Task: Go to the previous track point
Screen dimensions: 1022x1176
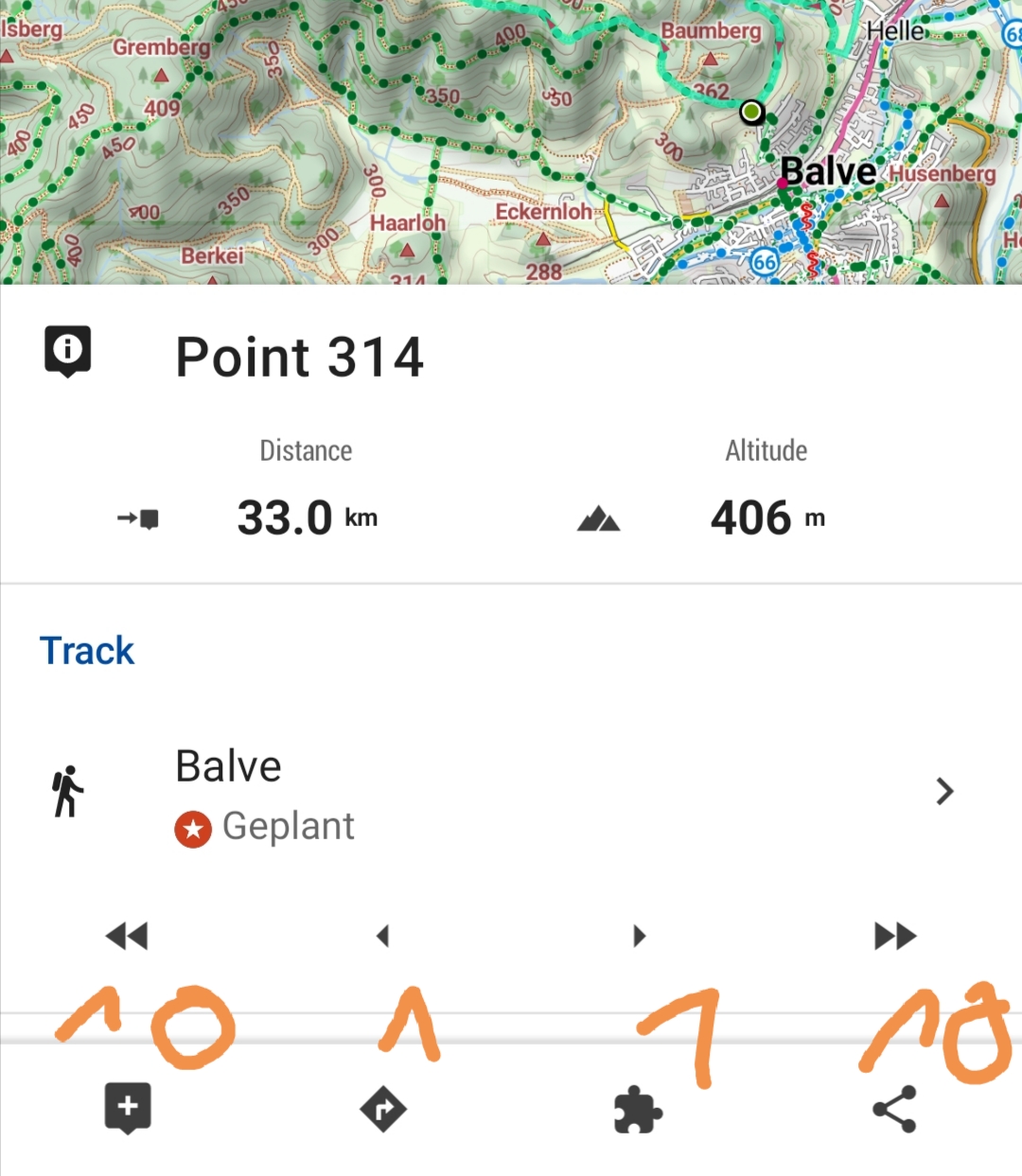Action: click(382, 936)
